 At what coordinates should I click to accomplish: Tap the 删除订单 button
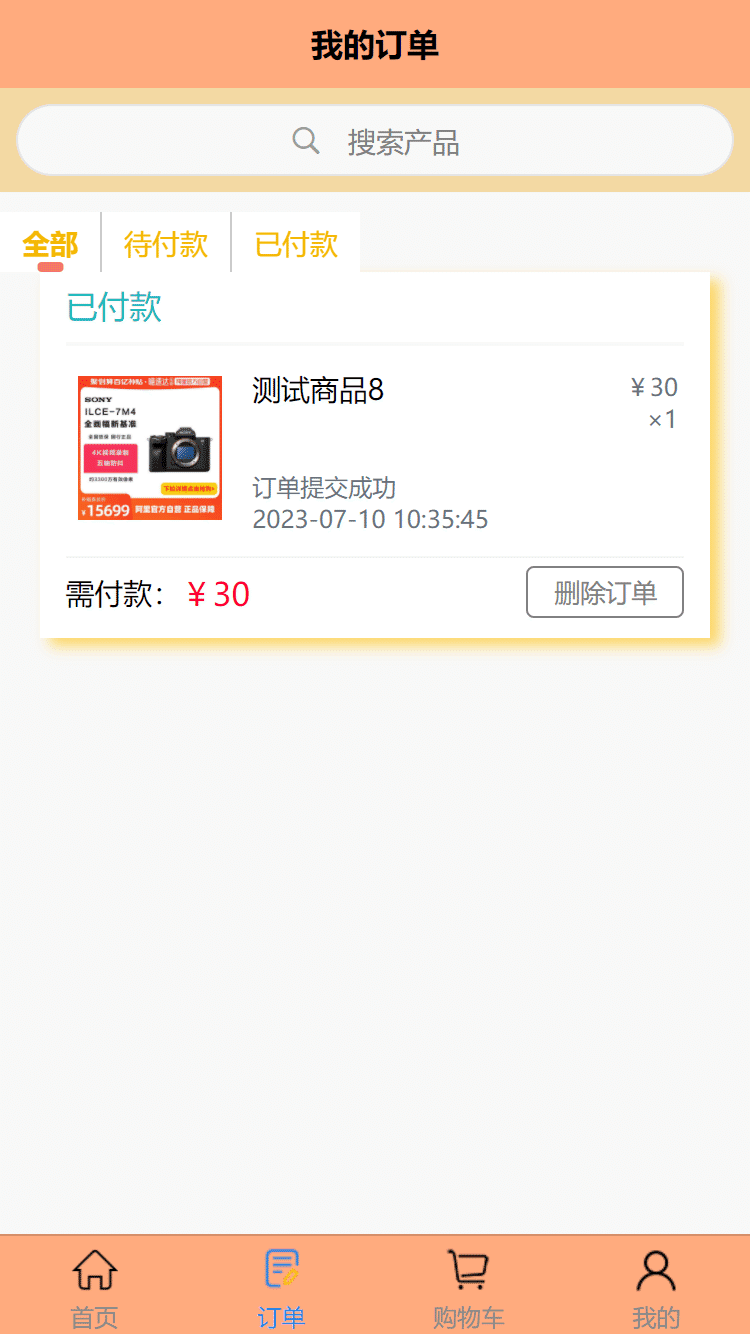(x=605, y=592)
